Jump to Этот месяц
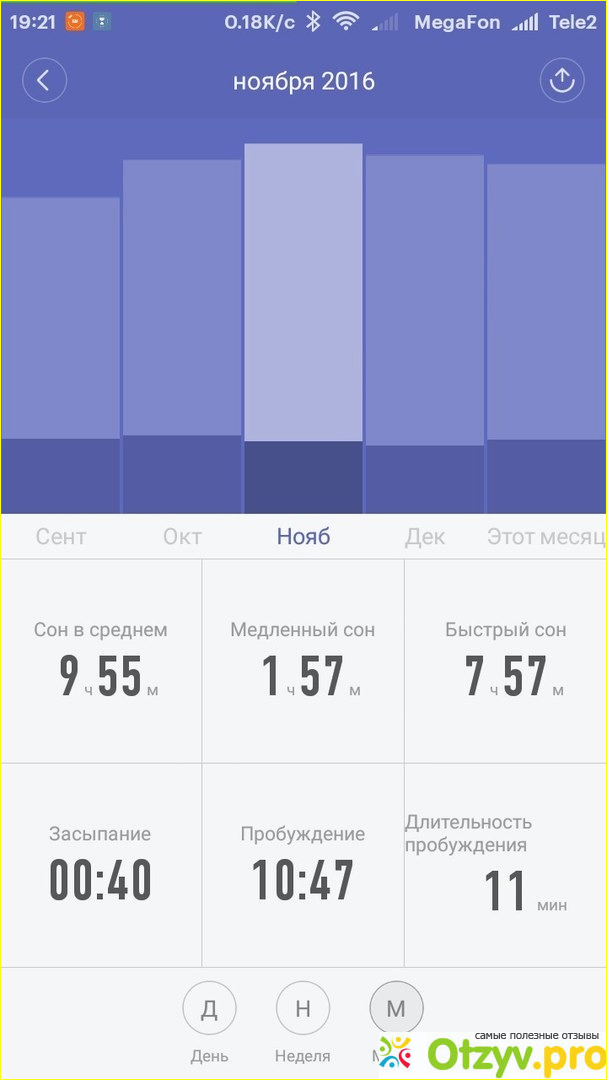607x1080 pixels. tap(546, 537)
